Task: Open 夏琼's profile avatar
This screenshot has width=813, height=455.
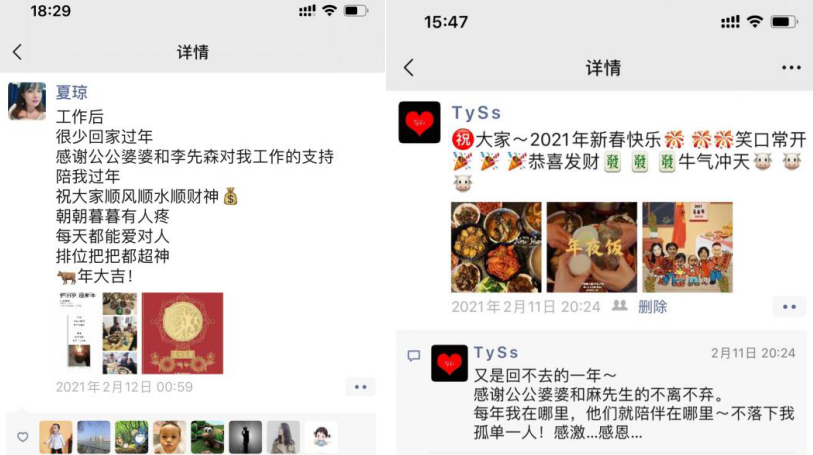Action: [x=27, y=101]
